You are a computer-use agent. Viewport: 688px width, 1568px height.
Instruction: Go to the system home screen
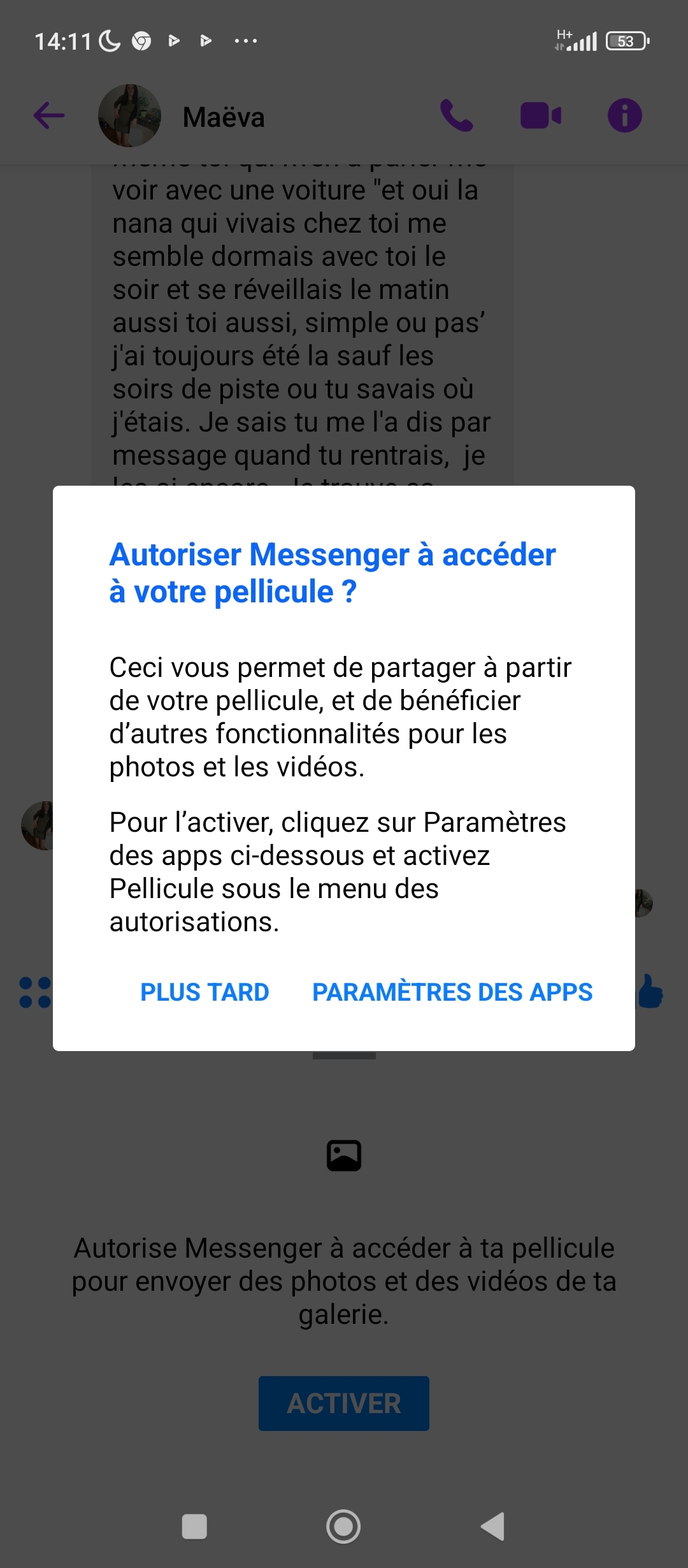(343, 1527)
